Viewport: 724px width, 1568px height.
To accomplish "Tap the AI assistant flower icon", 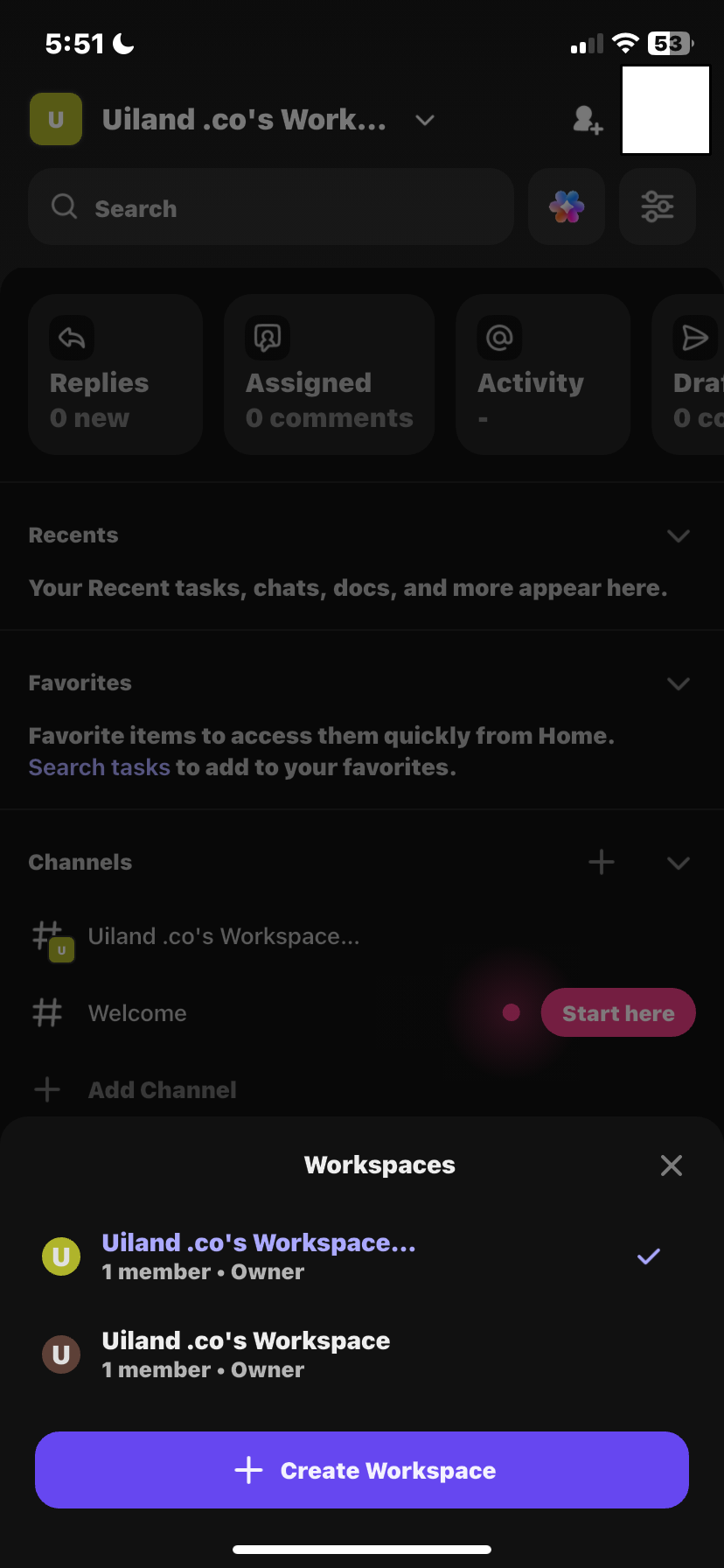I will coord(566,207).
